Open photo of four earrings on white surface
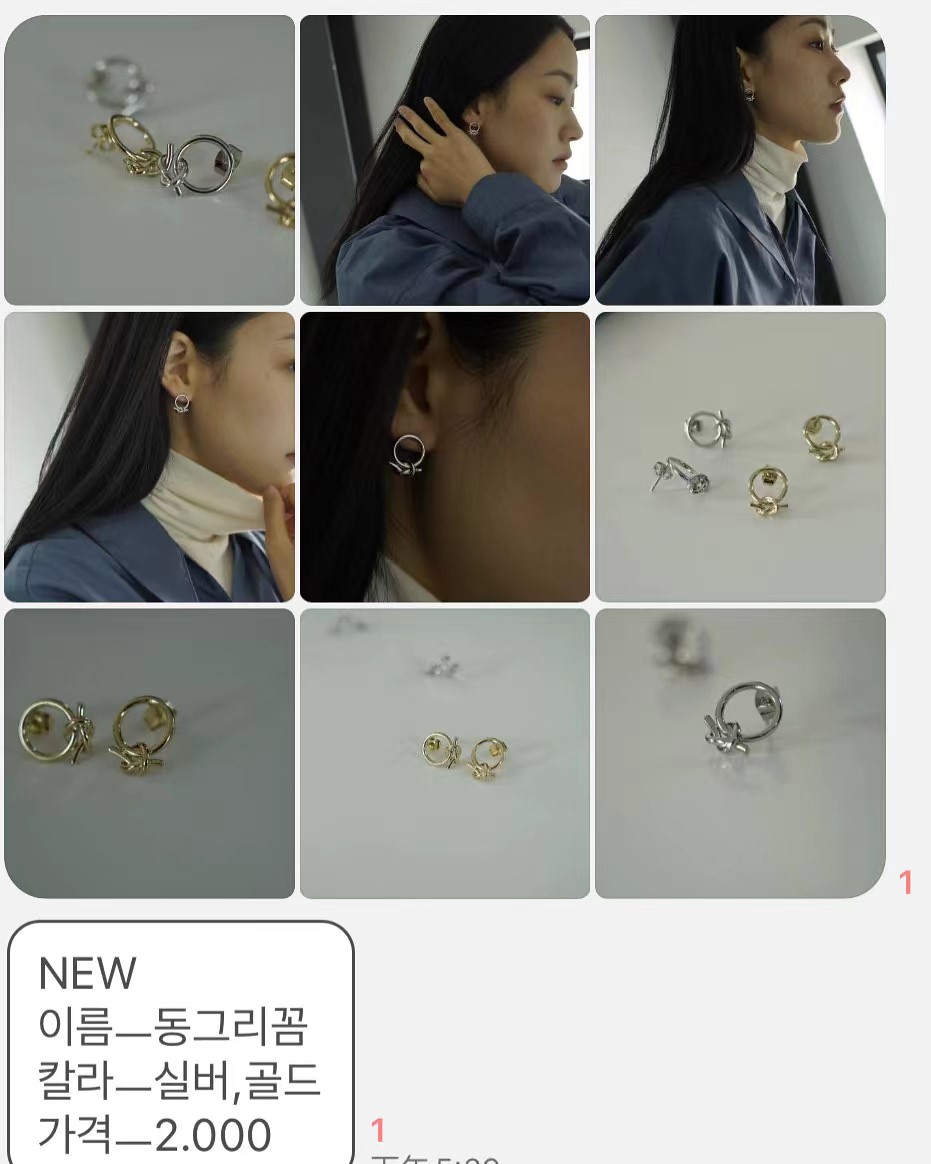This screenshot has height=1164, width=931. (x=740, y=457)
